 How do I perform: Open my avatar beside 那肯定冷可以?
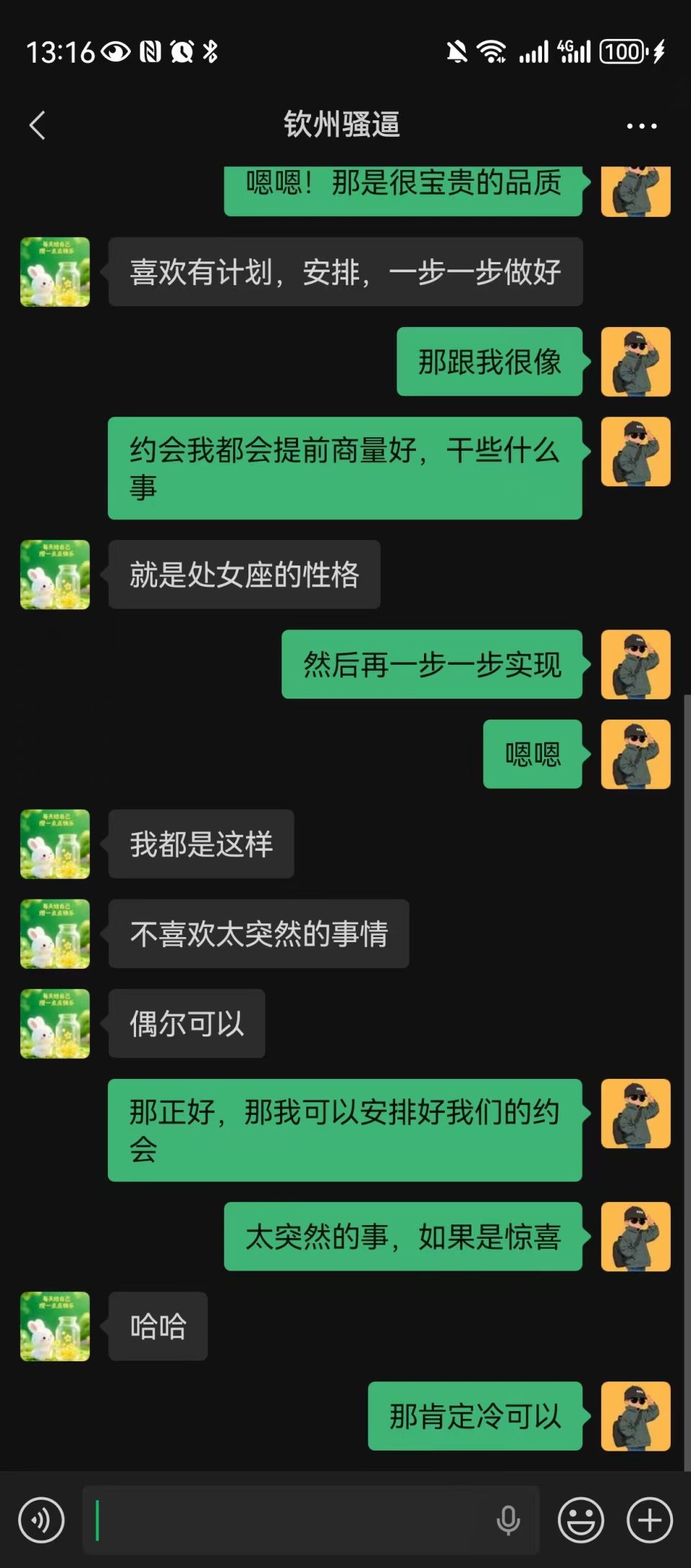click(636, 1416)
